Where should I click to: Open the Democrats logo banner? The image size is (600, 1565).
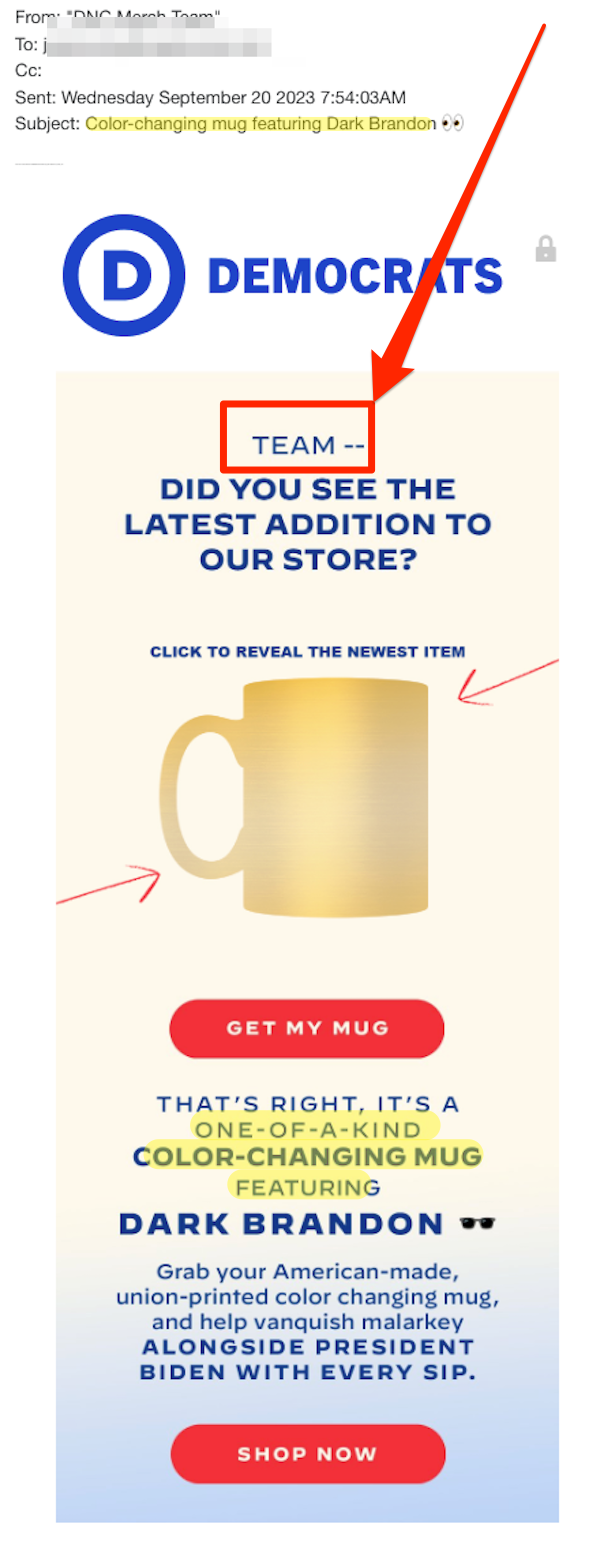[283, 275]
